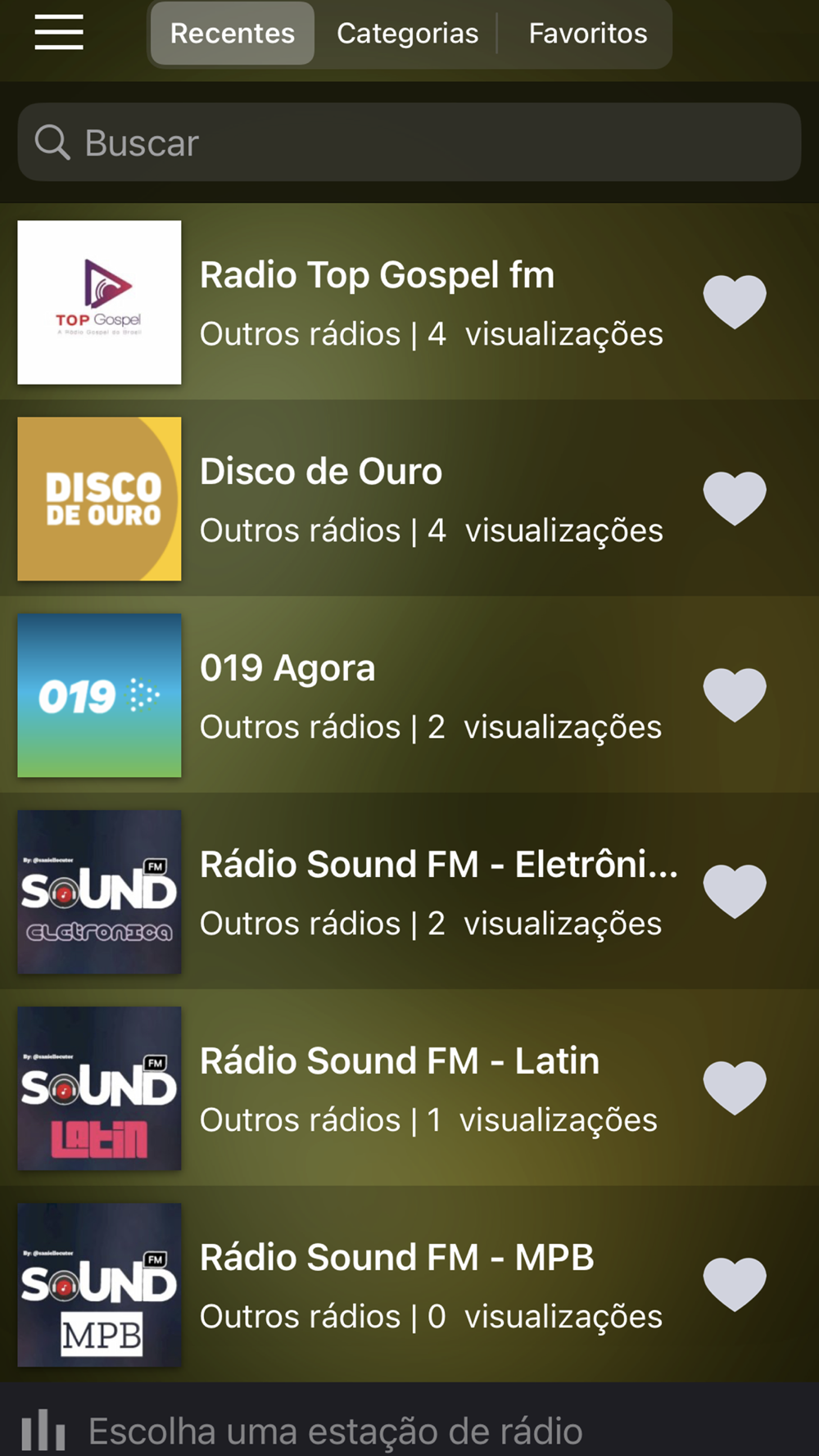This screenshot has height=1456, width=819.
Task: Add Rádio Sound FM - MPB to favorites
Action: click(735, 1284)
